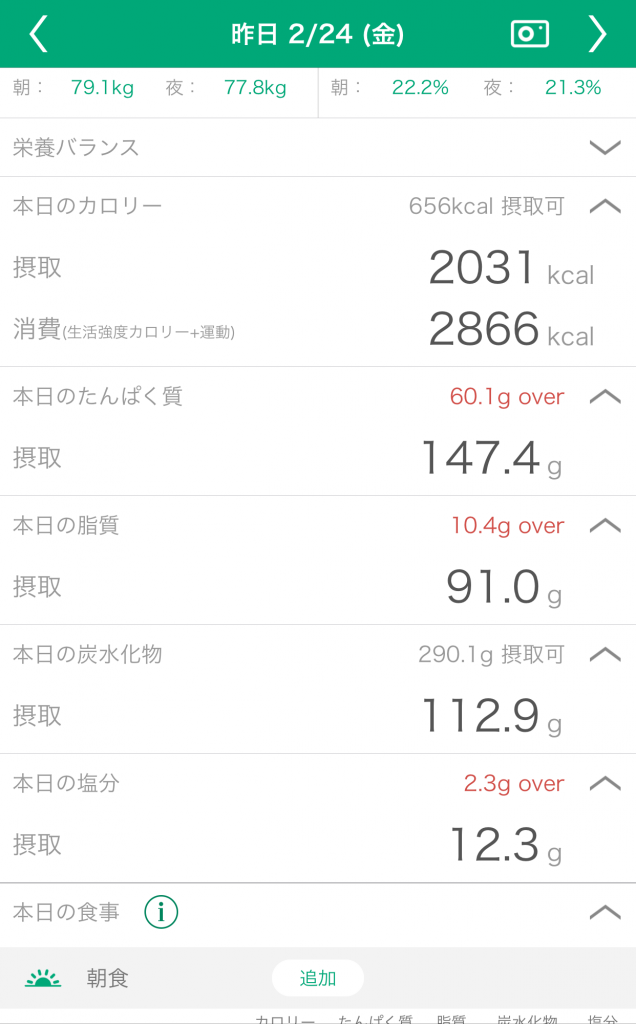The width and height of the screenshot is (636, 1024).
Task: Collapse the 本日のカロリー section
Action: 605,206
